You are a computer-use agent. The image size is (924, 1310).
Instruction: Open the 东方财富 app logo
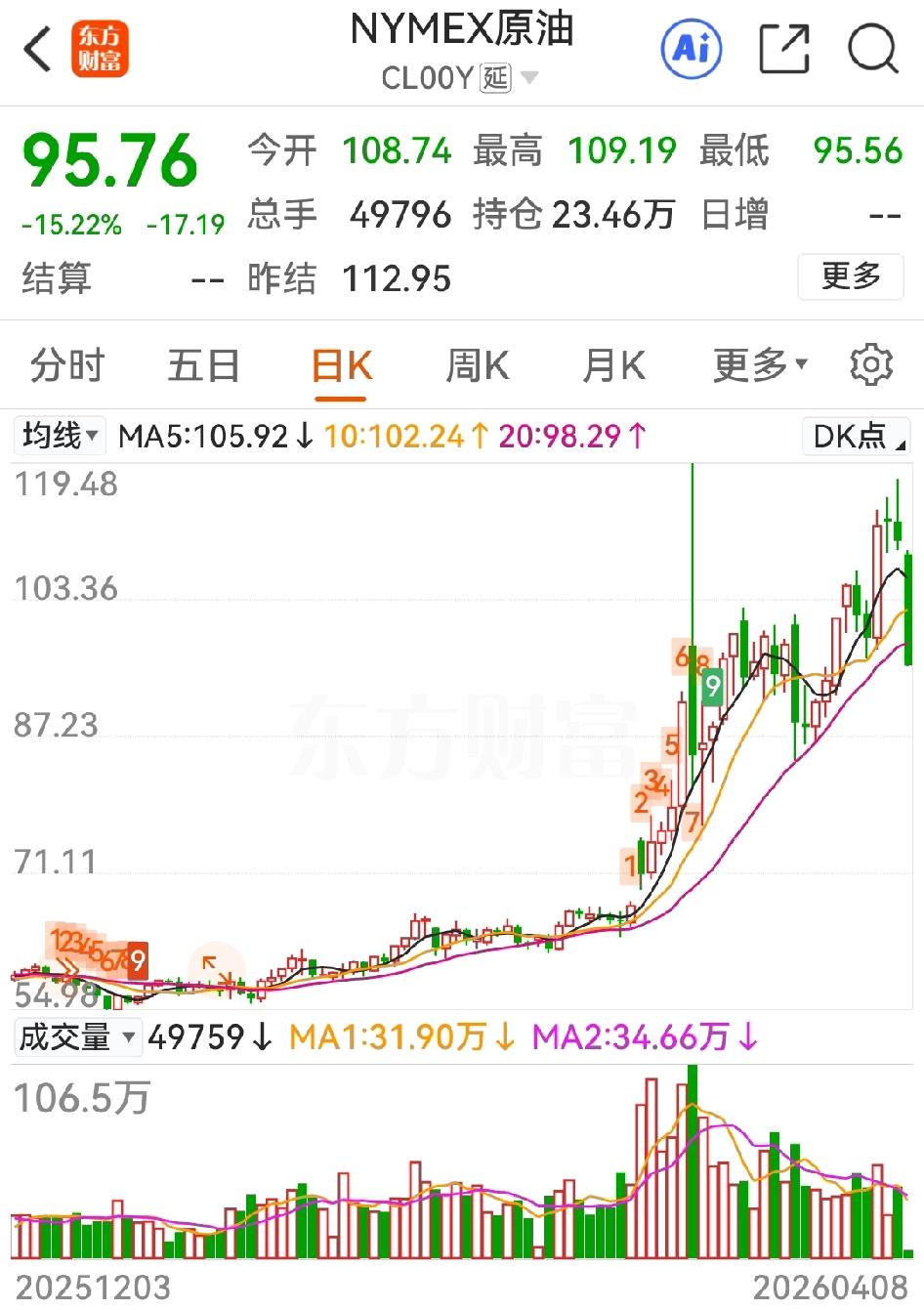tap(101, 47)
